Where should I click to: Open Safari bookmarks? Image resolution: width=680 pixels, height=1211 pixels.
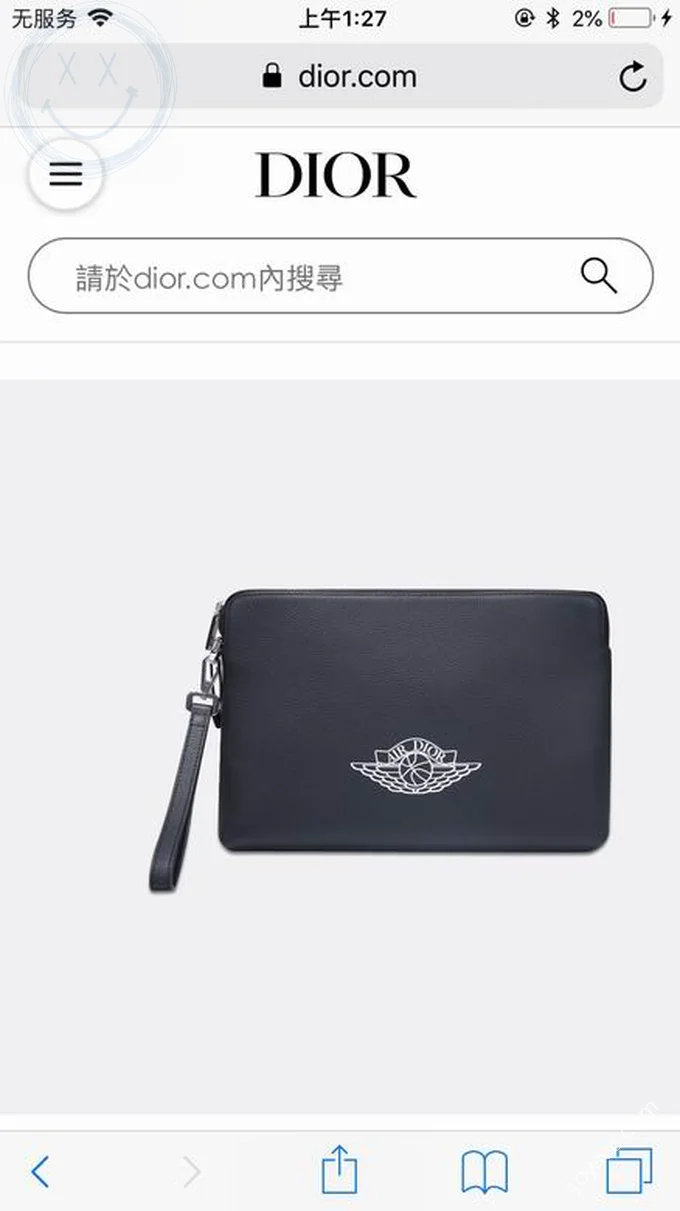485,1171
